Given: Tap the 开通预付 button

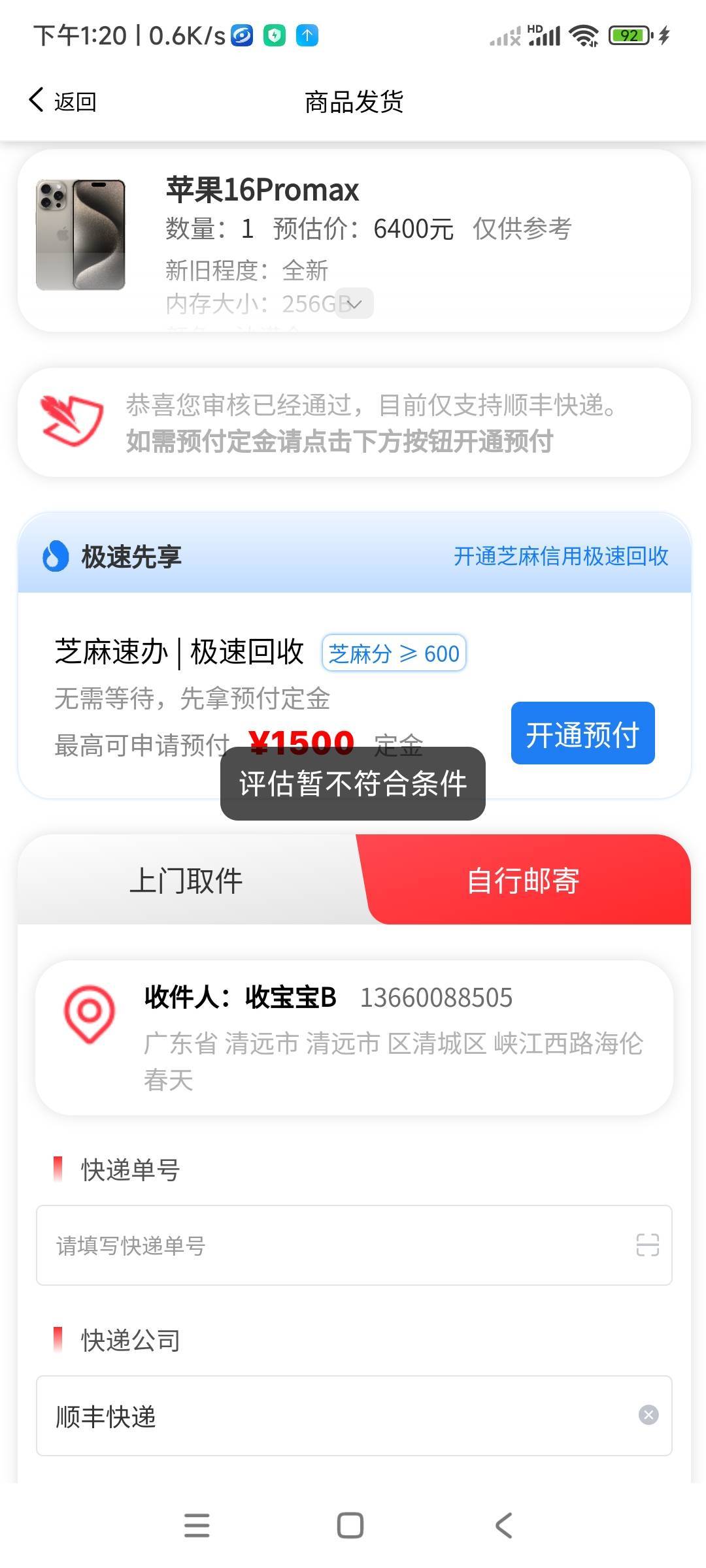Looking at the screenshot, I should click(582, 734).
